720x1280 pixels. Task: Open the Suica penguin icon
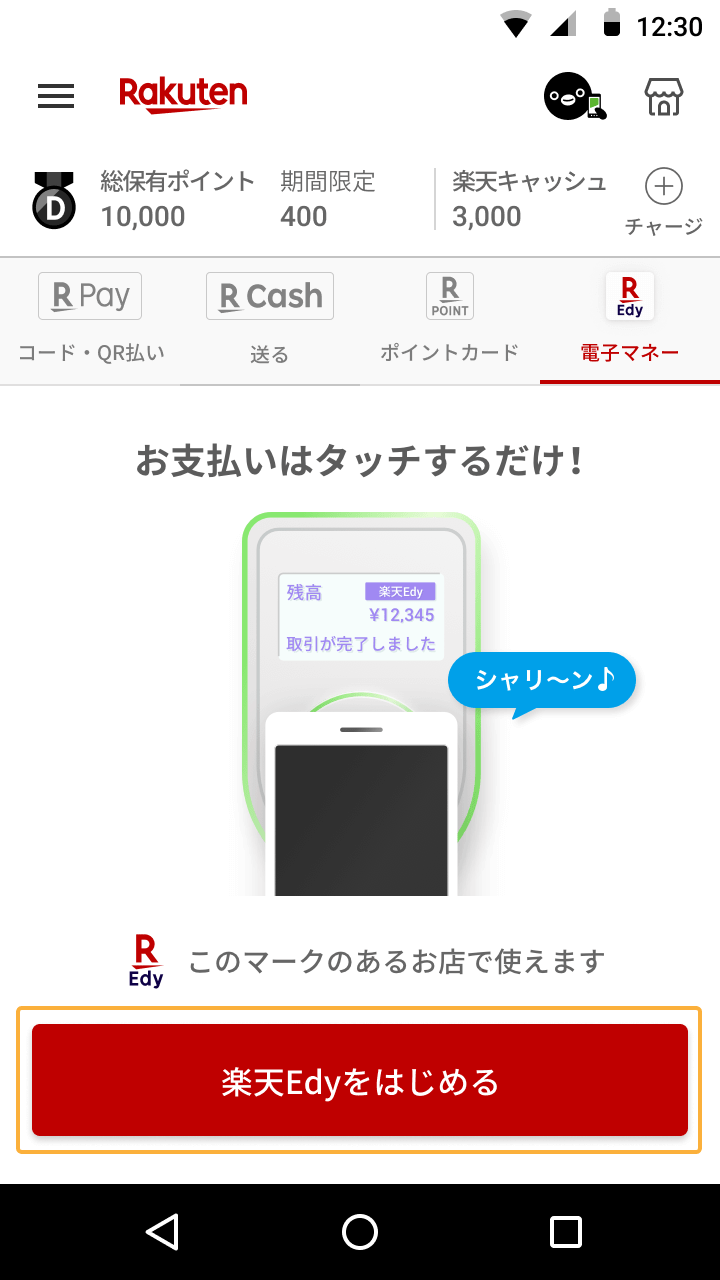coord(573,97)
